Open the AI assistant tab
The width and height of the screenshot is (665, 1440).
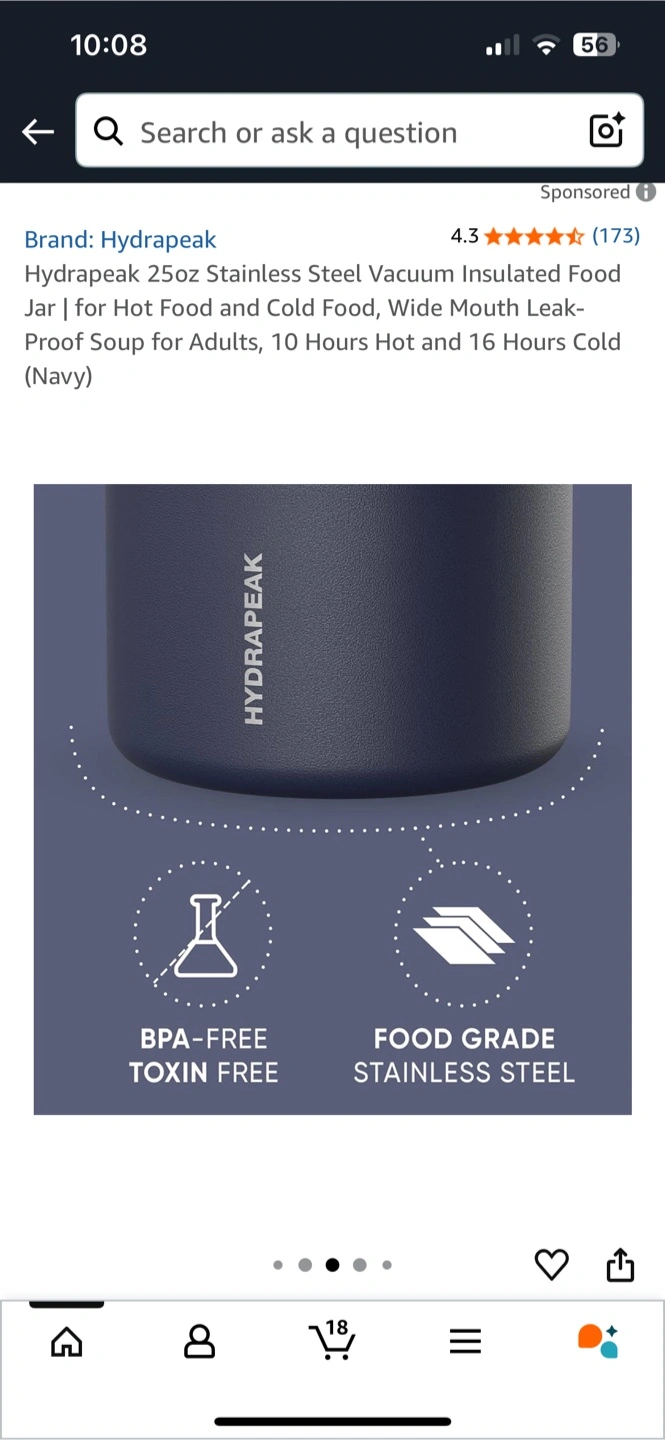598,1341
